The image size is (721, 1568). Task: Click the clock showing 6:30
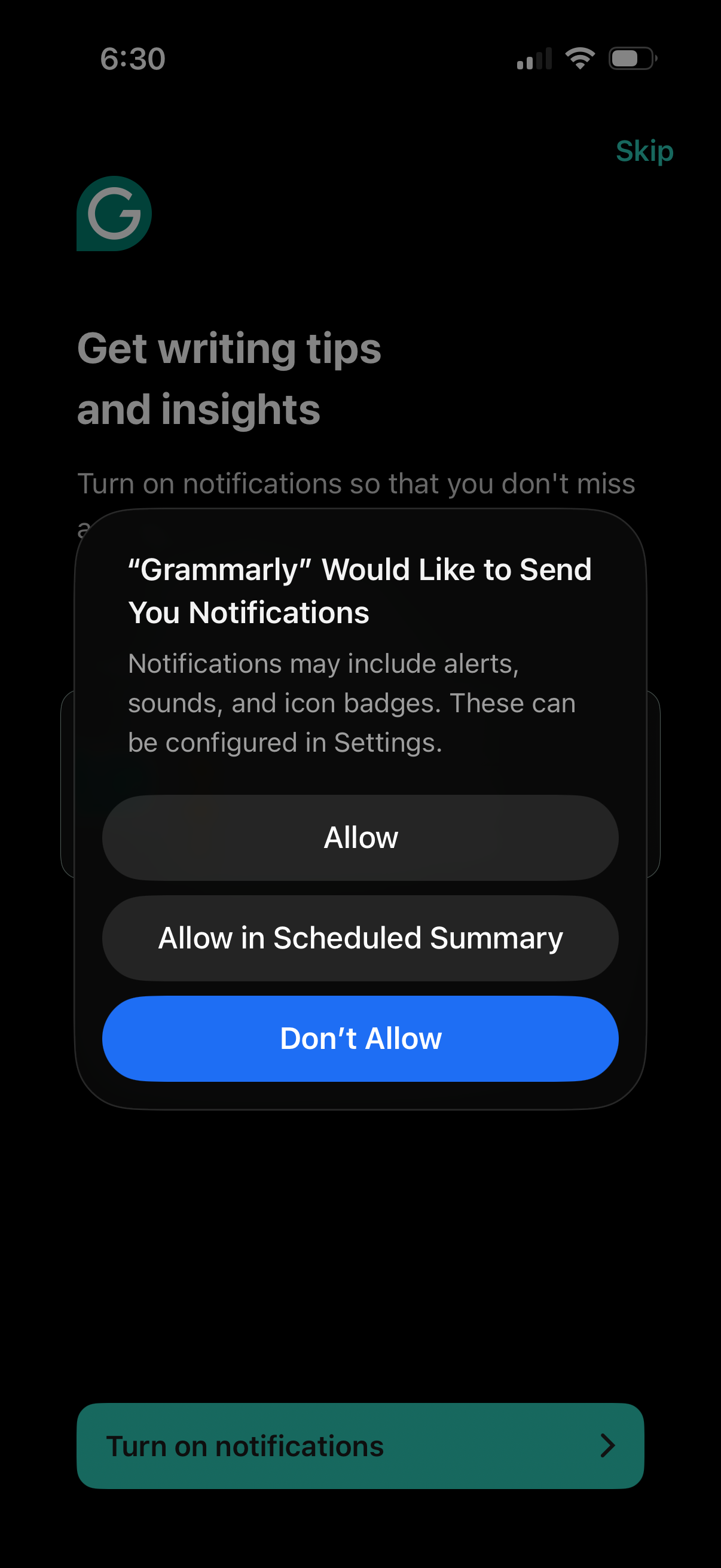tap(133, 59)
